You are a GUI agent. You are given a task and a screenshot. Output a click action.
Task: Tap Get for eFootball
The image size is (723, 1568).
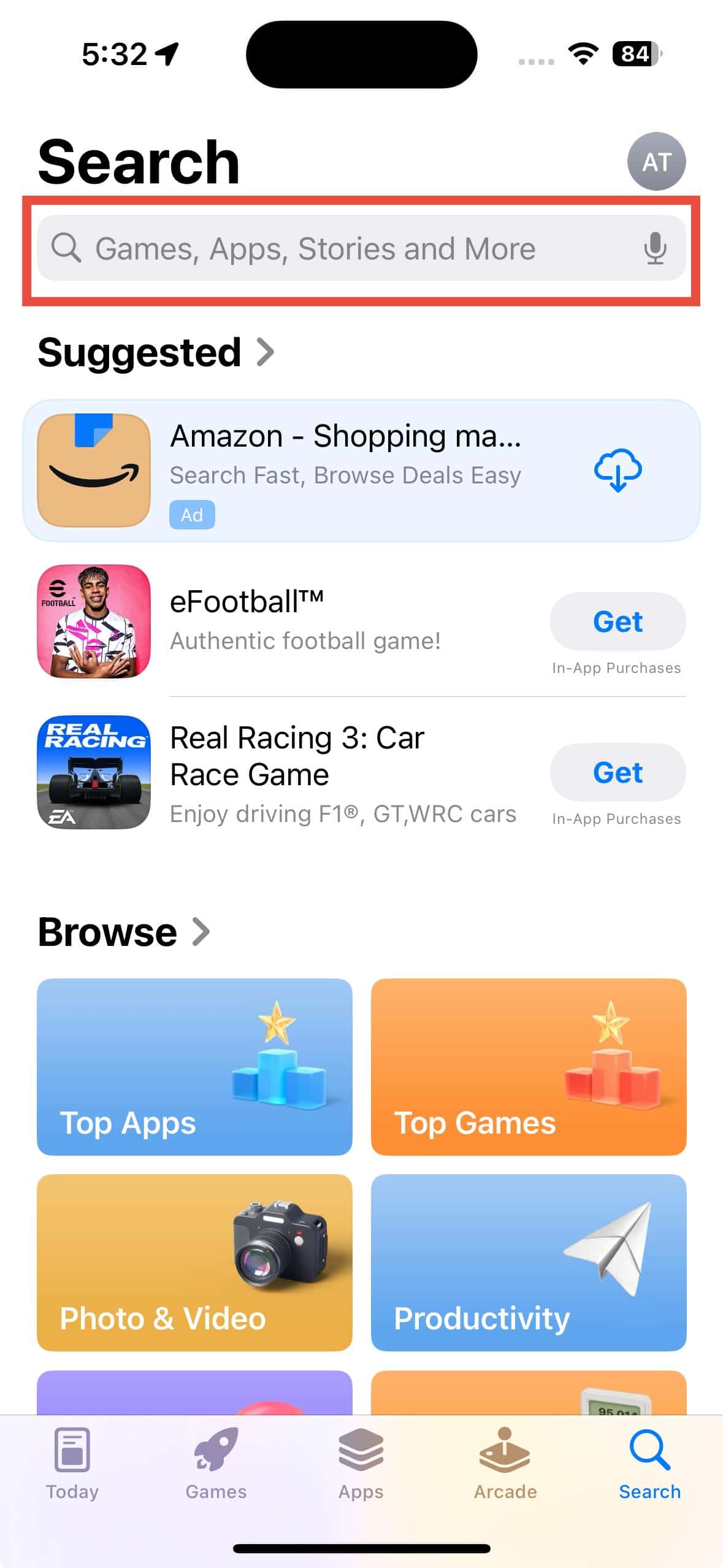tap(618, 621)
